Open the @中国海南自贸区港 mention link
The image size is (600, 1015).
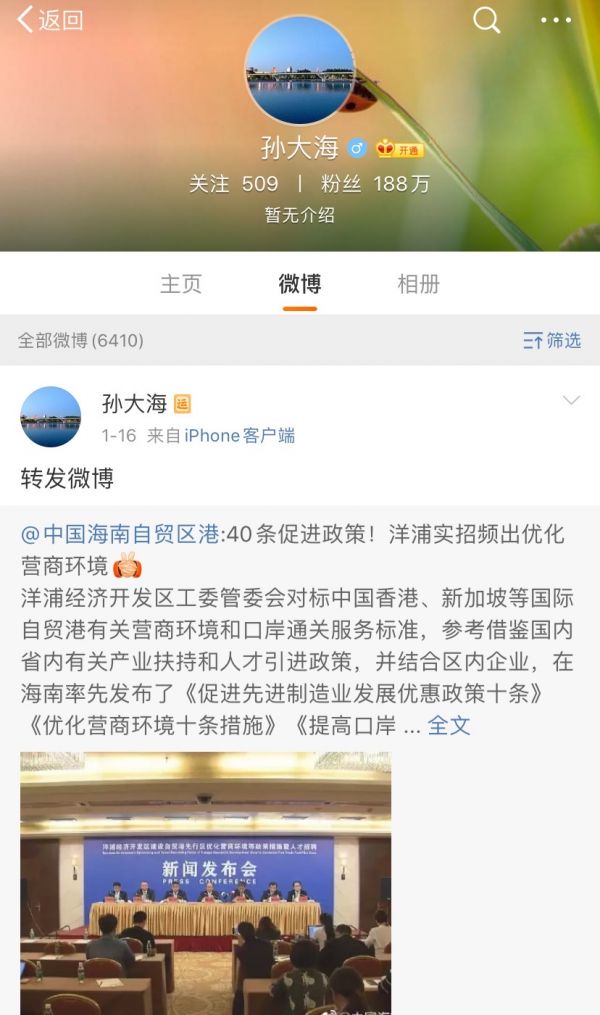[x=120, y=534]
